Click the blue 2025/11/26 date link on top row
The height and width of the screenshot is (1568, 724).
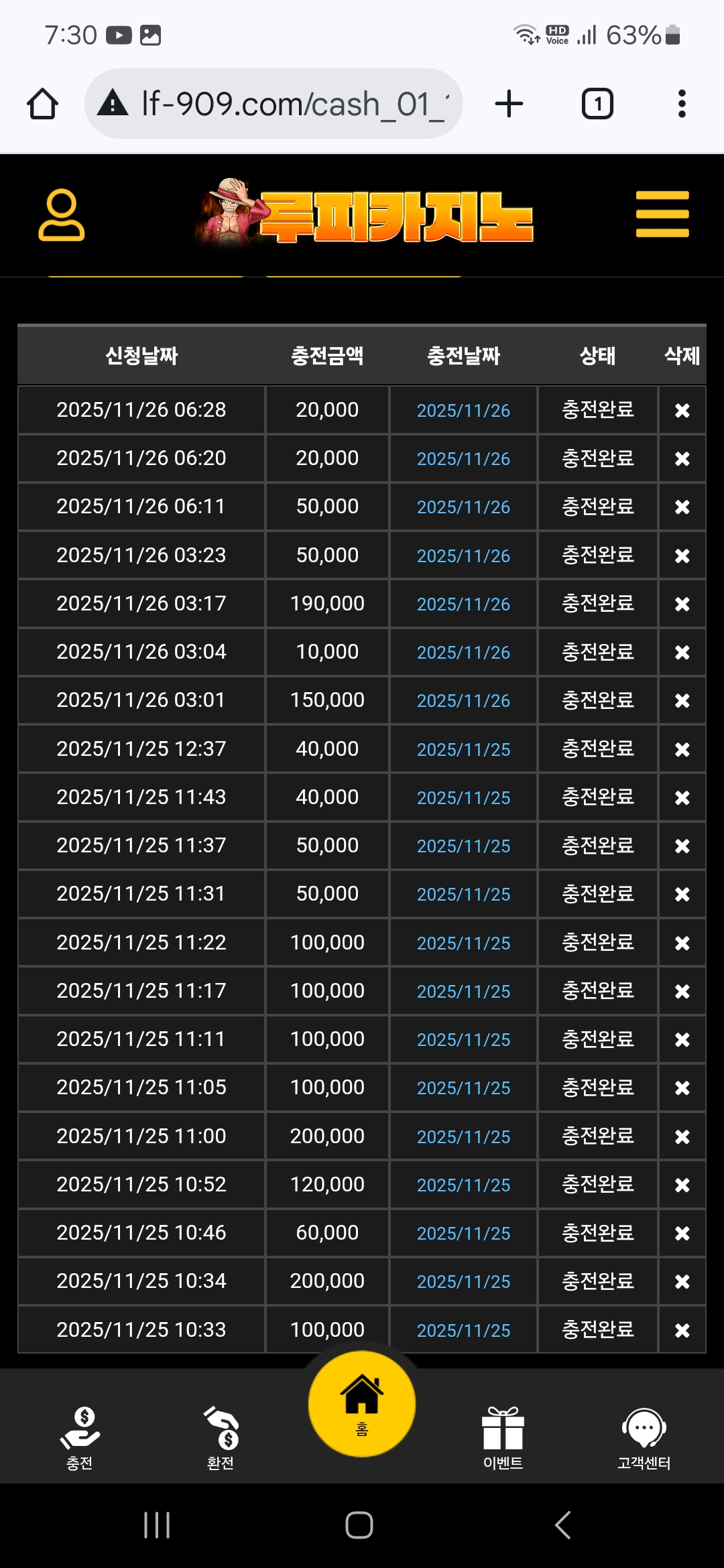click(x=463, y=410)
